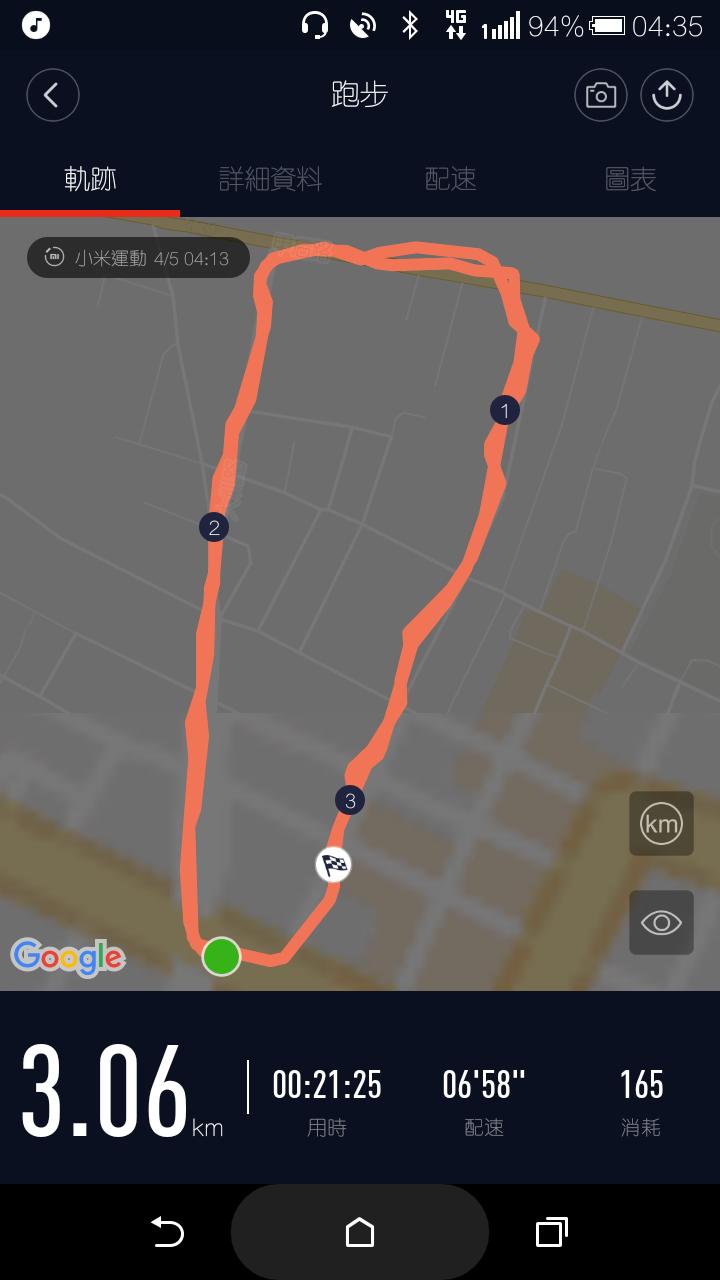
Task: View the 圖表 tab
Action: click(630, 179)
